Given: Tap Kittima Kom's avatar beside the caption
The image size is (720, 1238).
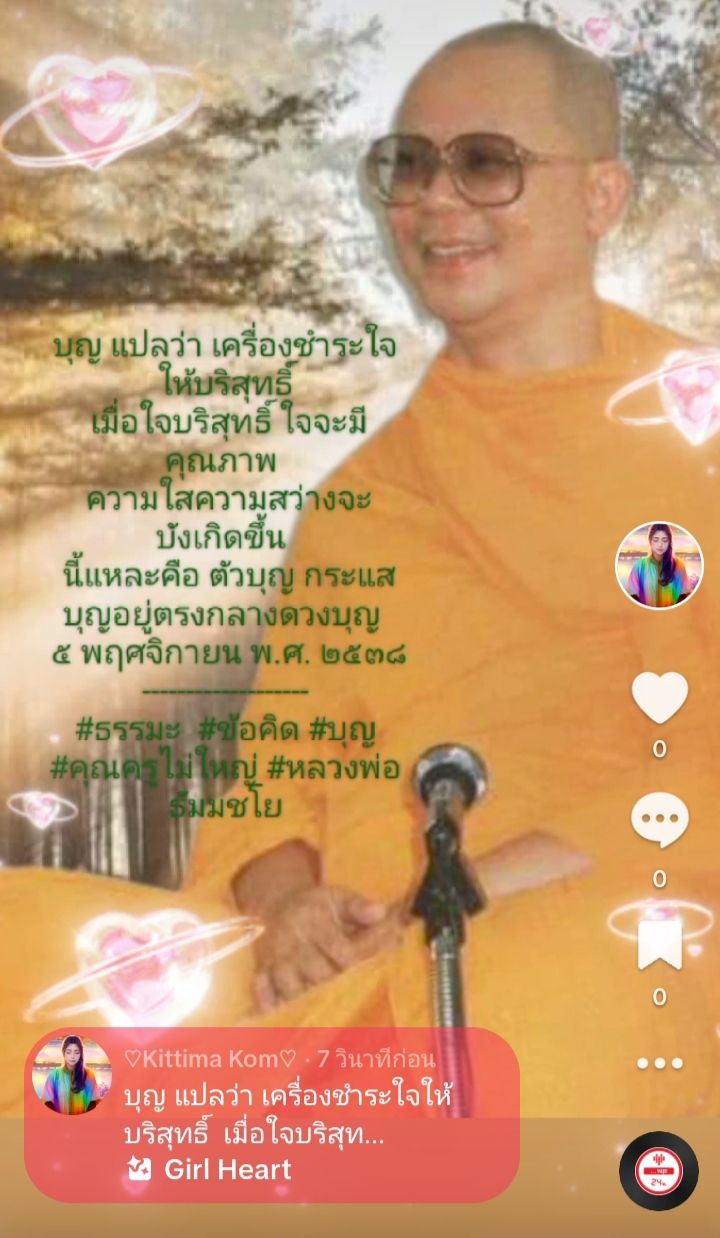Looking at the screenshot, I should click(72, 1075).
